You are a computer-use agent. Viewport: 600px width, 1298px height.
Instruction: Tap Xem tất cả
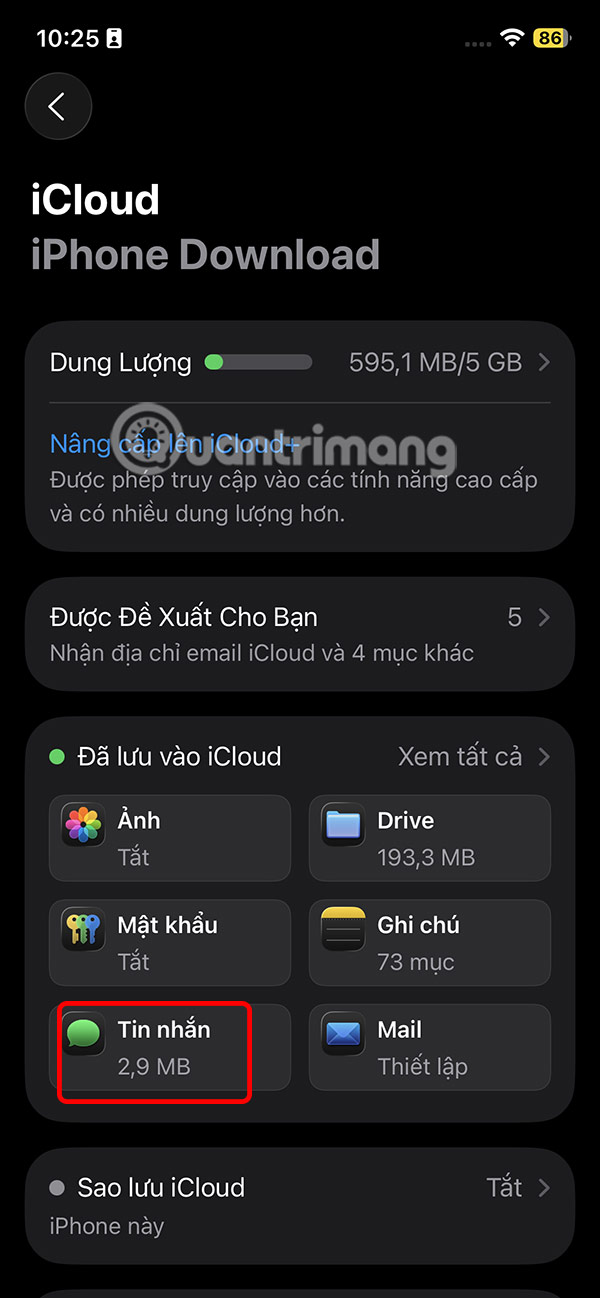coord(472,756)
